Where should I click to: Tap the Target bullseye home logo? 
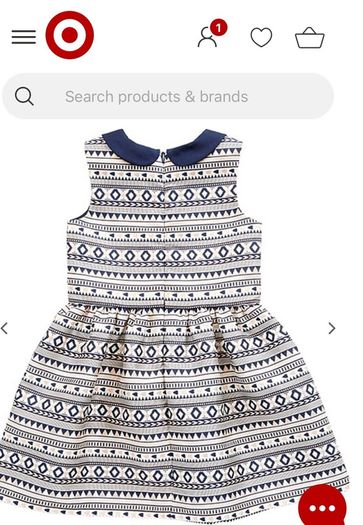pos(70,35)
